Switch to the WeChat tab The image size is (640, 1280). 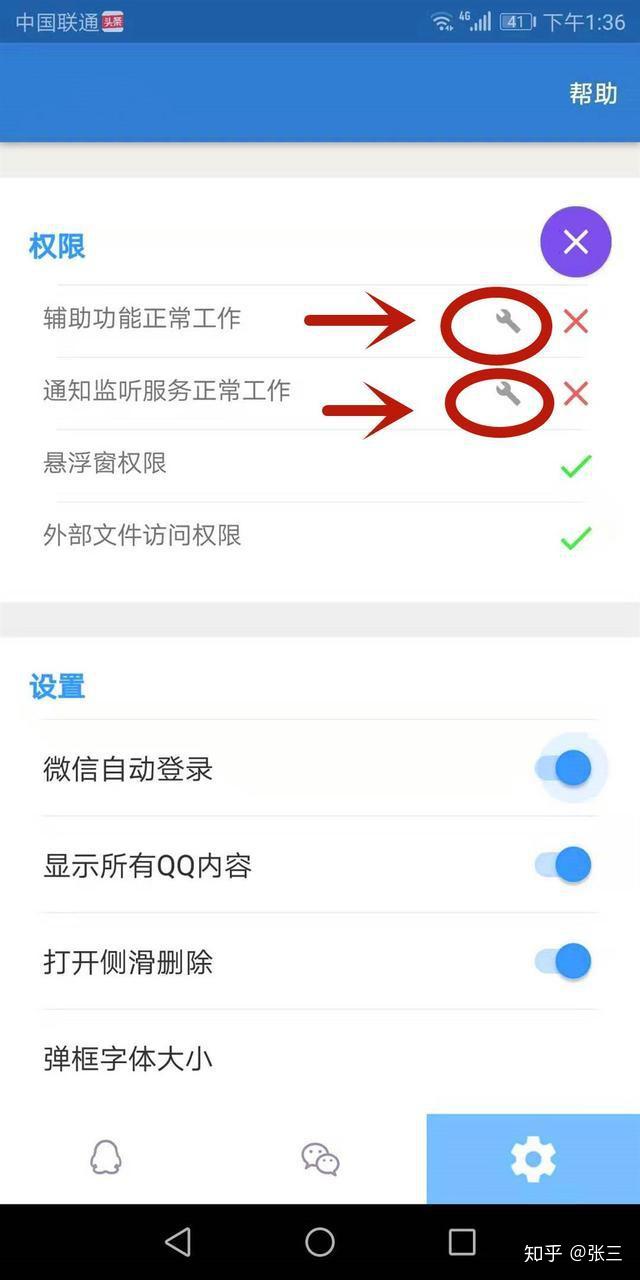pyautogui.click(x=320, y=1158)
